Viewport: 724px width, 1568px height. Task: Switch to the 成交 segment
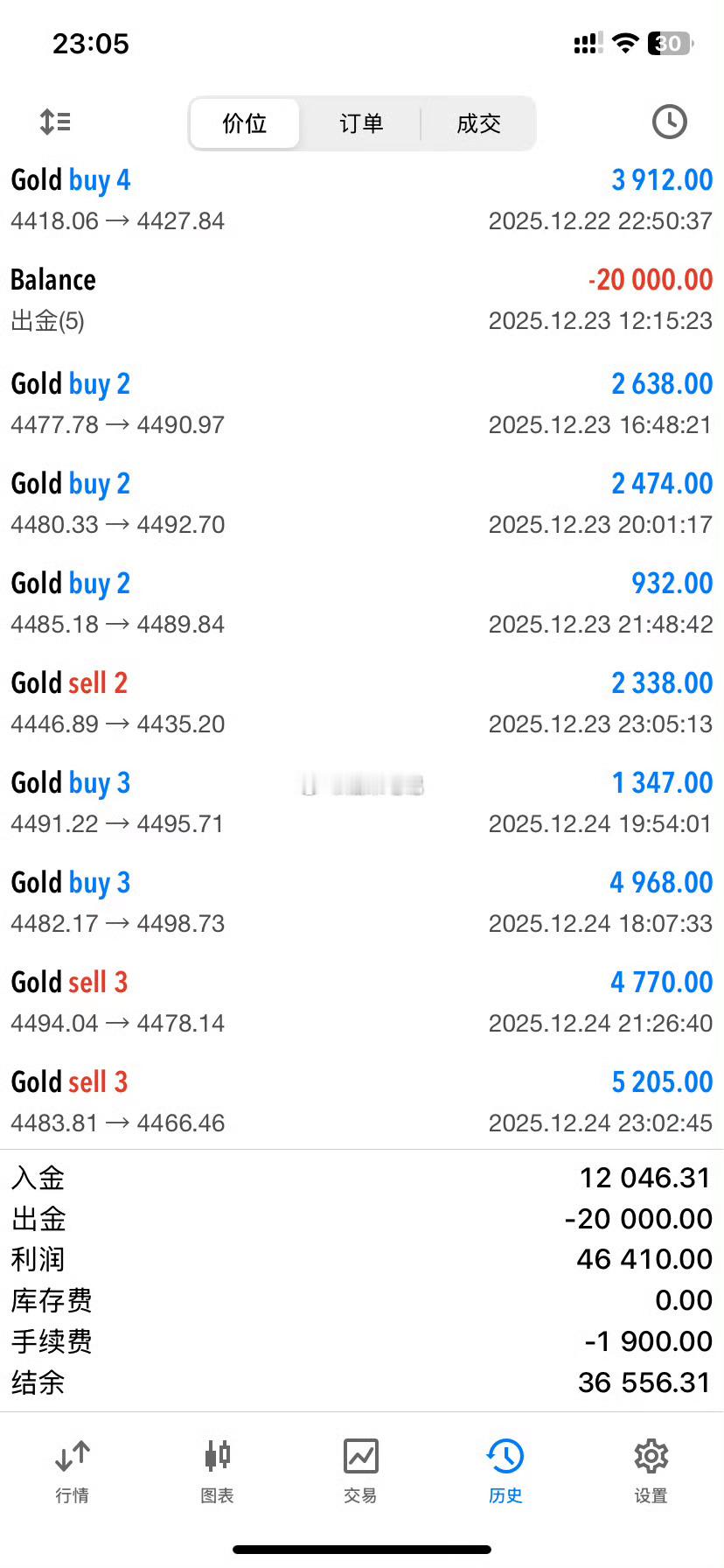478,123
